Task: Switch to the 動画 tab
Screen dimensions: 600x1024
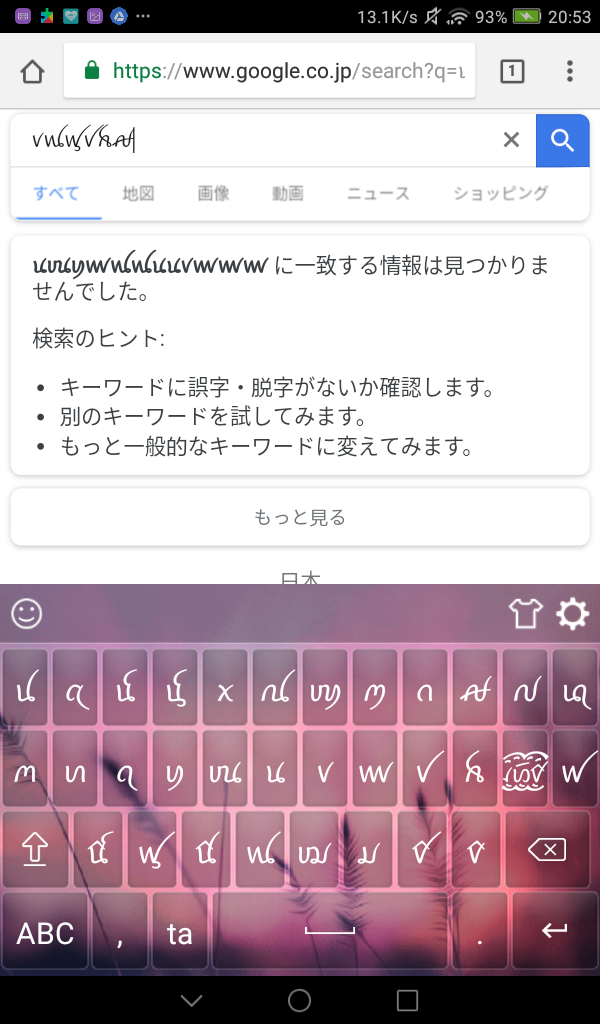Action: point(288,193)
